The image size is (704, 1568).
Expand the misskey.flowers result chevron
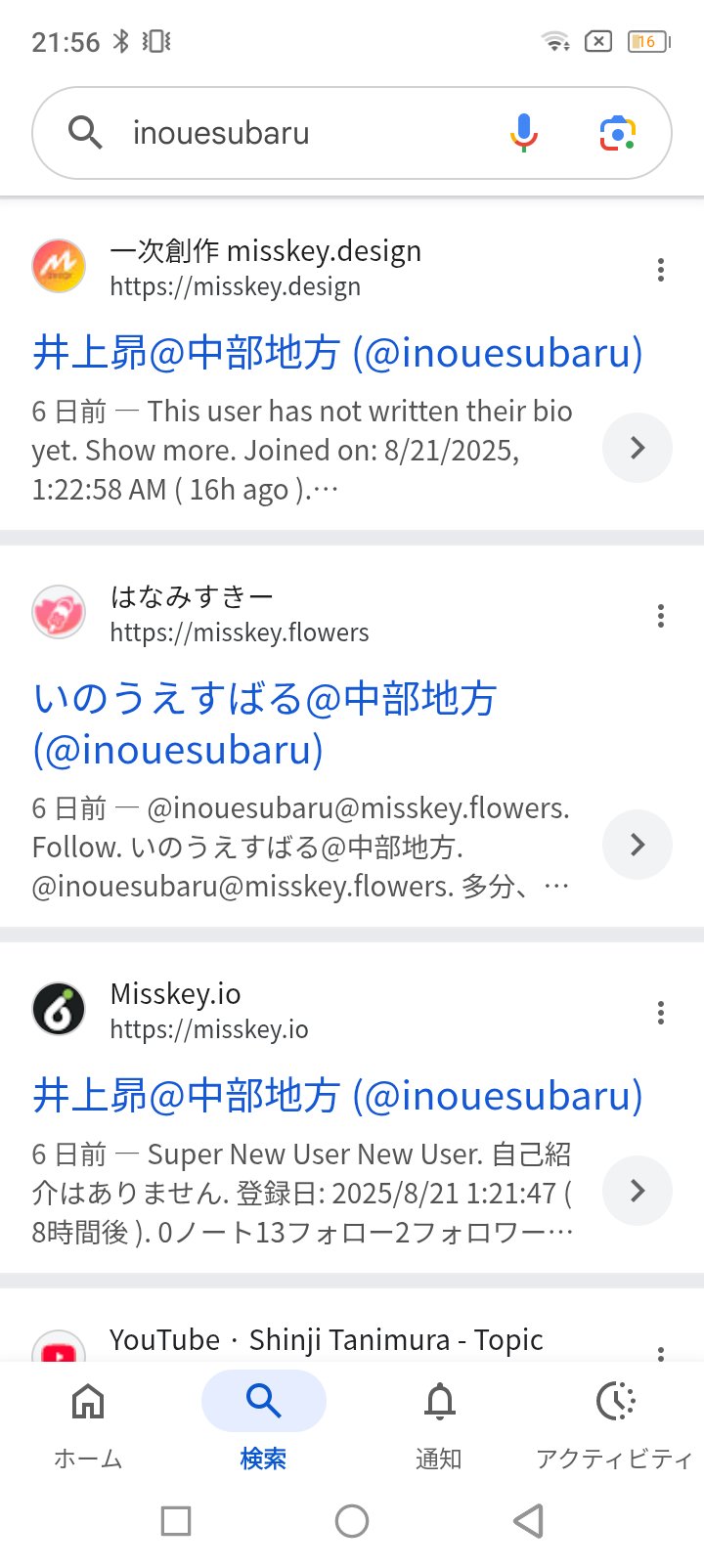point(638,845)
